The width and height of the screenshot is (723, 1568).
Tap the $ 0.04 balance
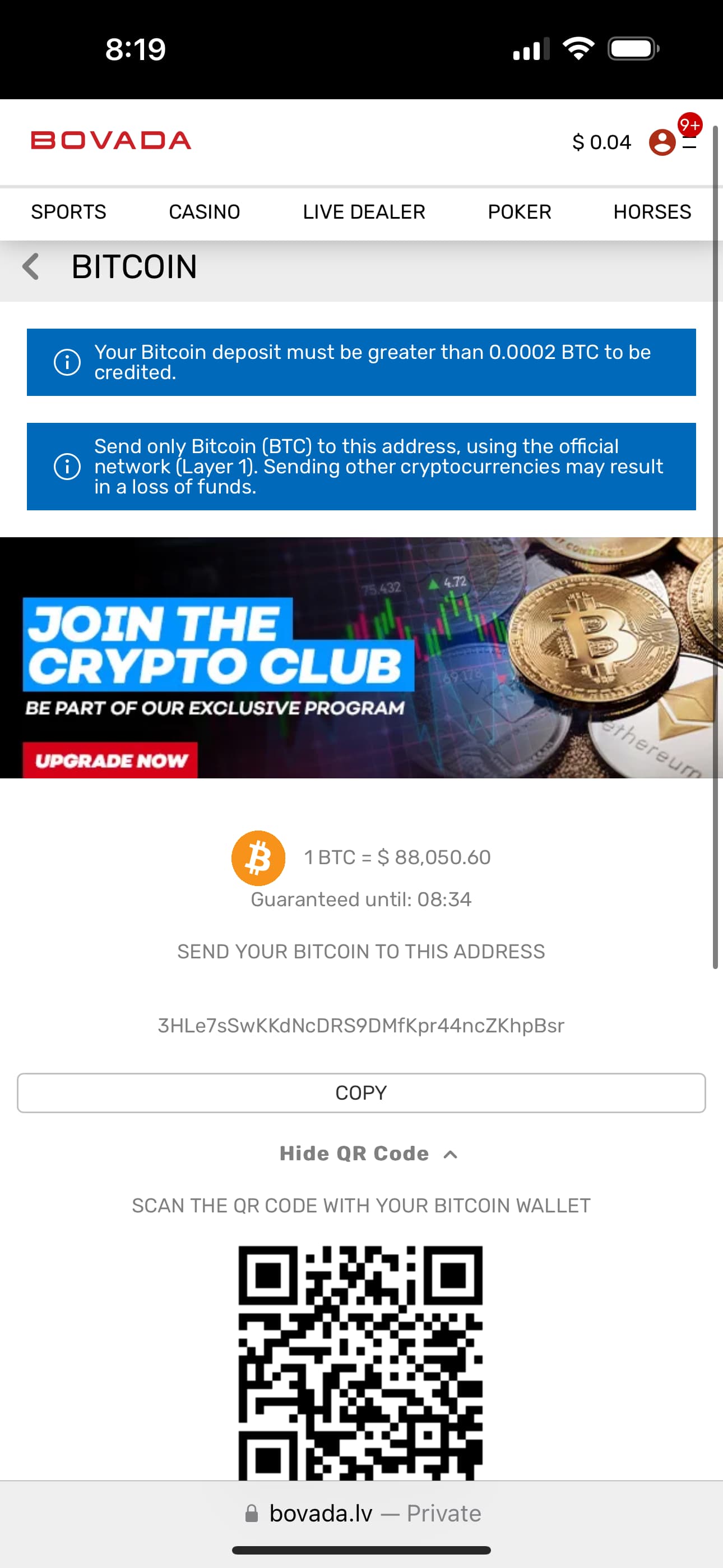[x=601, y=142]
